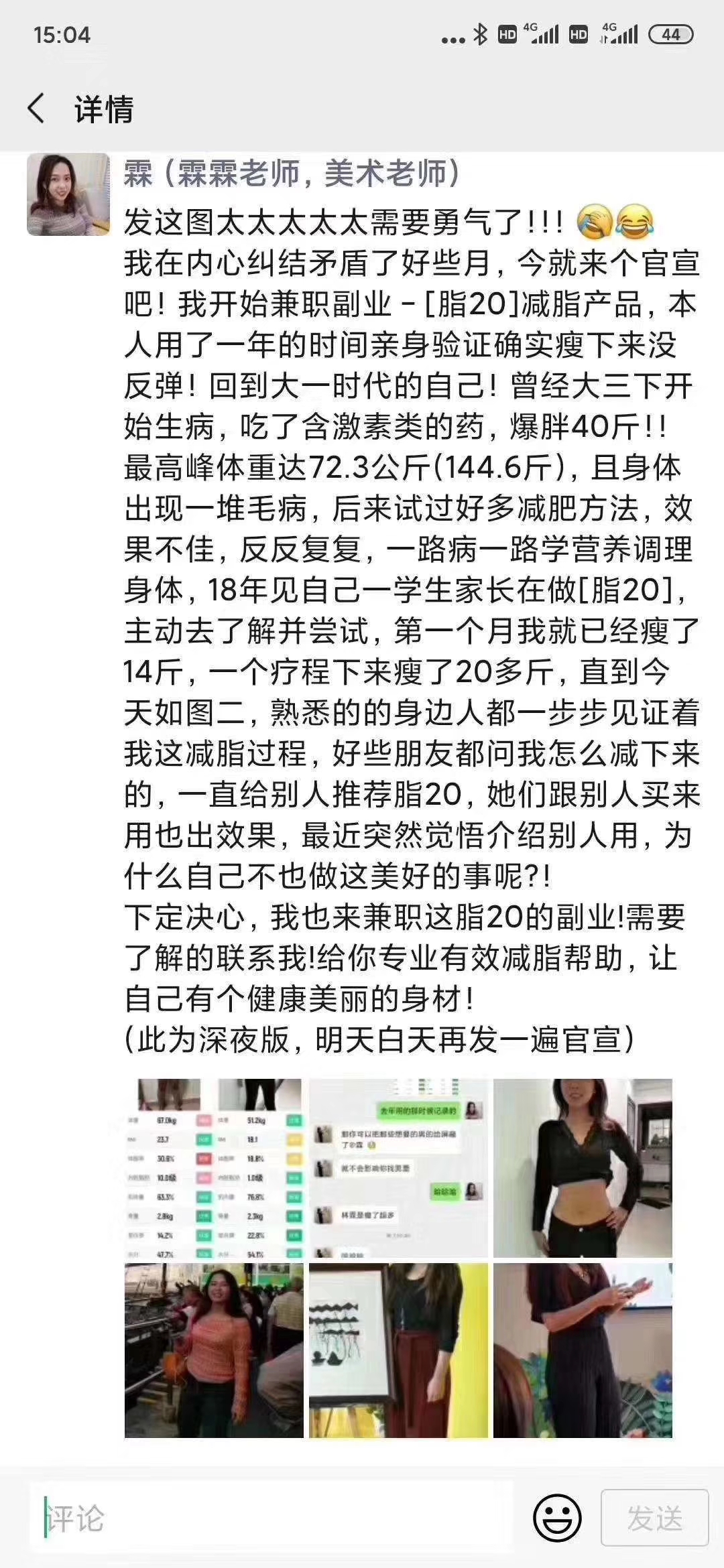The image size is (724, 1568).
Task: Open the poster name 霖 (霖霖老师, 美术老师)
Action: (x=292, y=174)
